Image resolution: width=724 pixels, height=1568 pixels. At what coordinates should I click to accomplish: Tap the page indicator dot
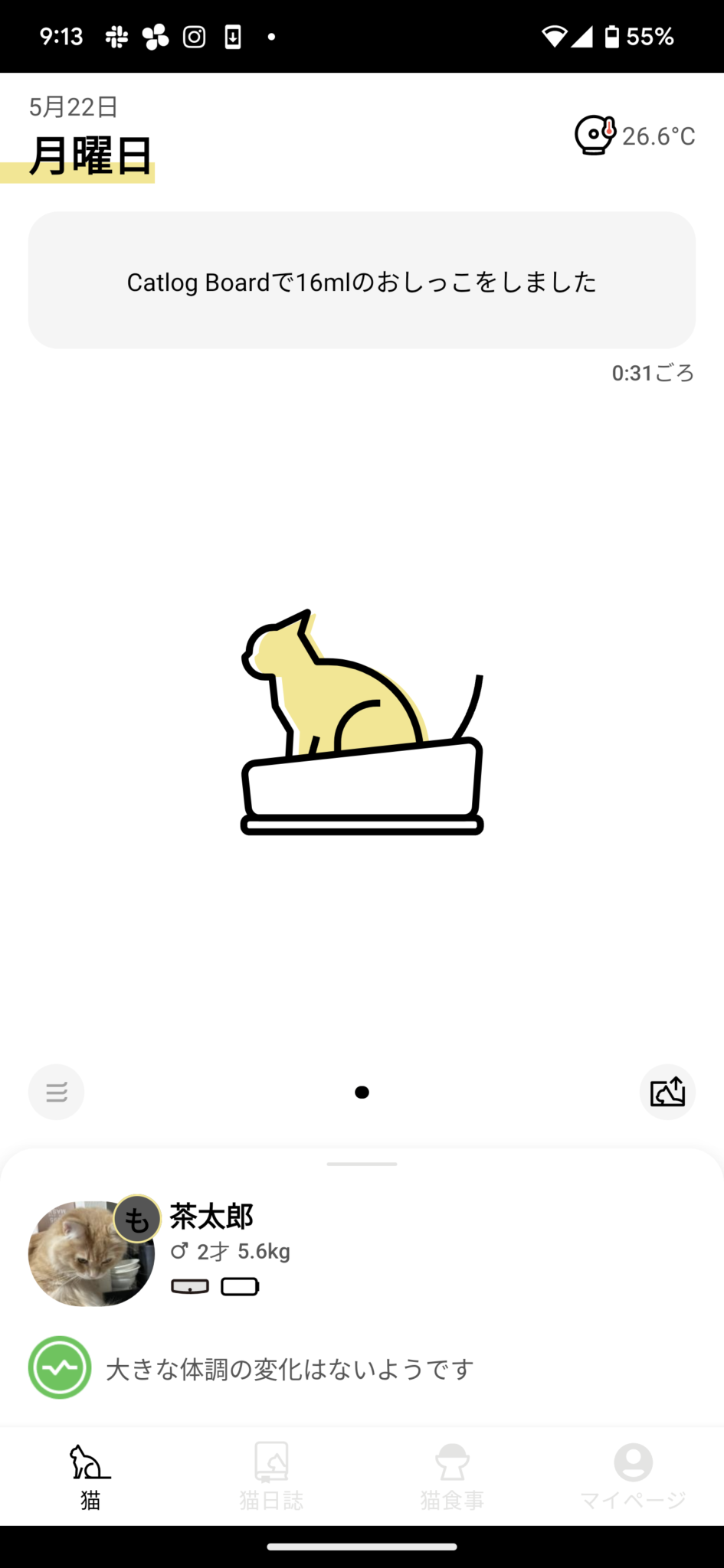tap(362, 1093)
